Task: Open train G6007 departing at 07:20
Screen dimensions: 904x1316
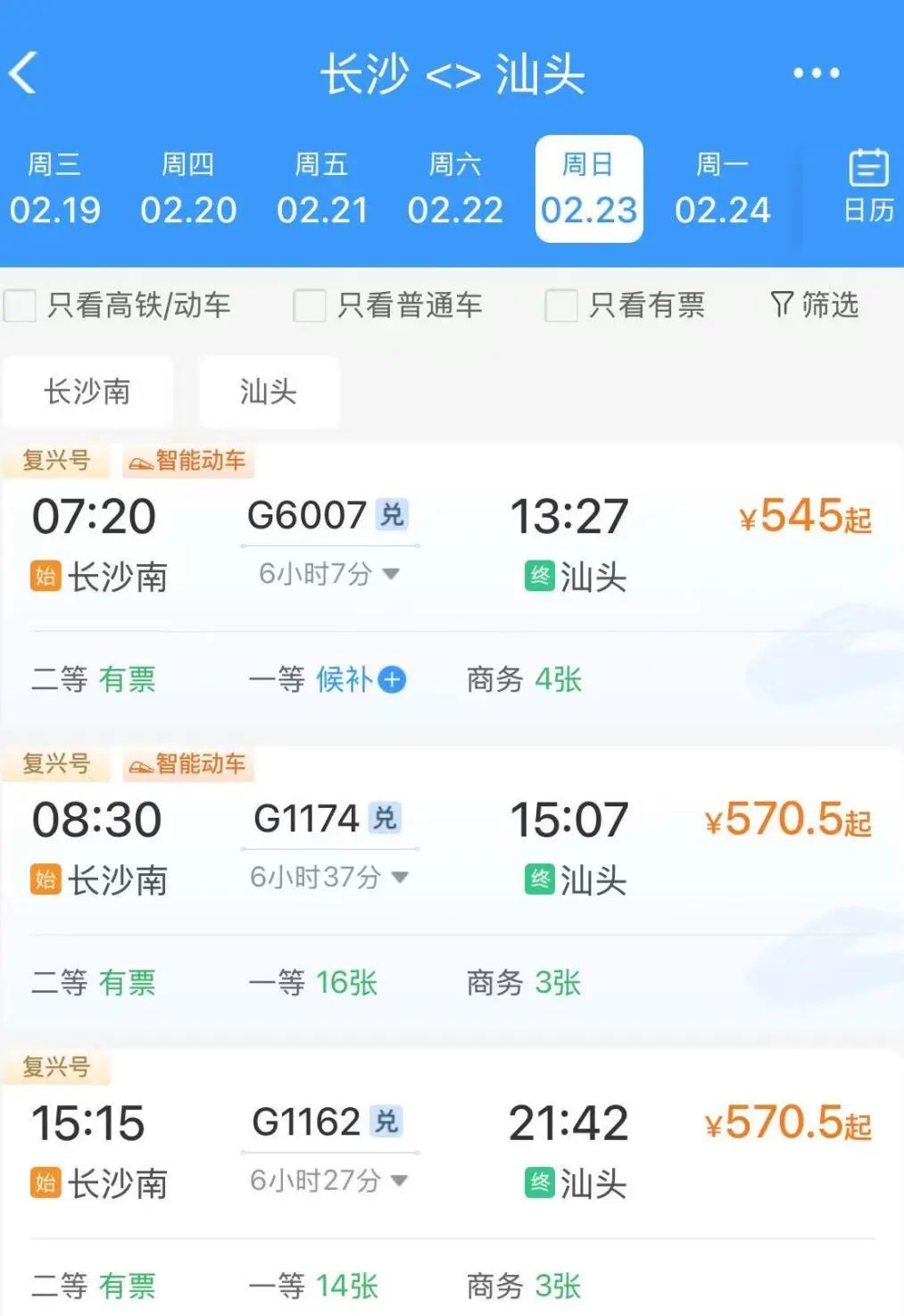Action: pos(307,515)
